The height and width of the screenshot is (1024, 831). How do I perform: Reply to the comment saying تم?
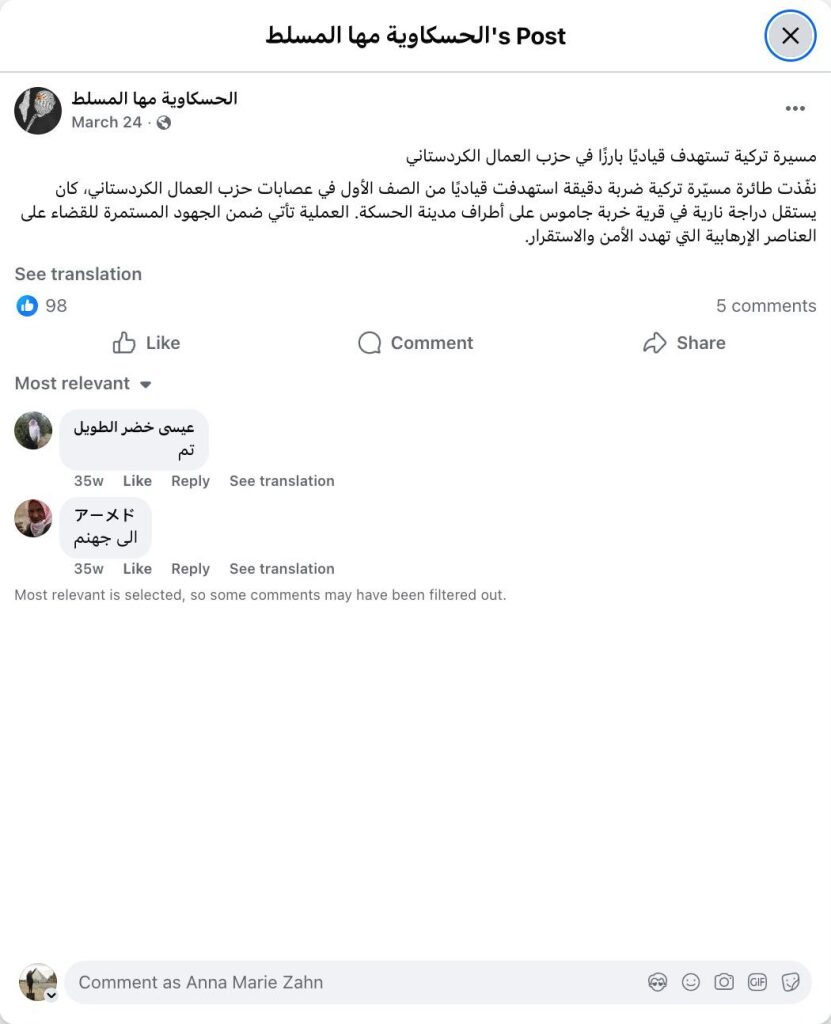(x=190, y=481)
